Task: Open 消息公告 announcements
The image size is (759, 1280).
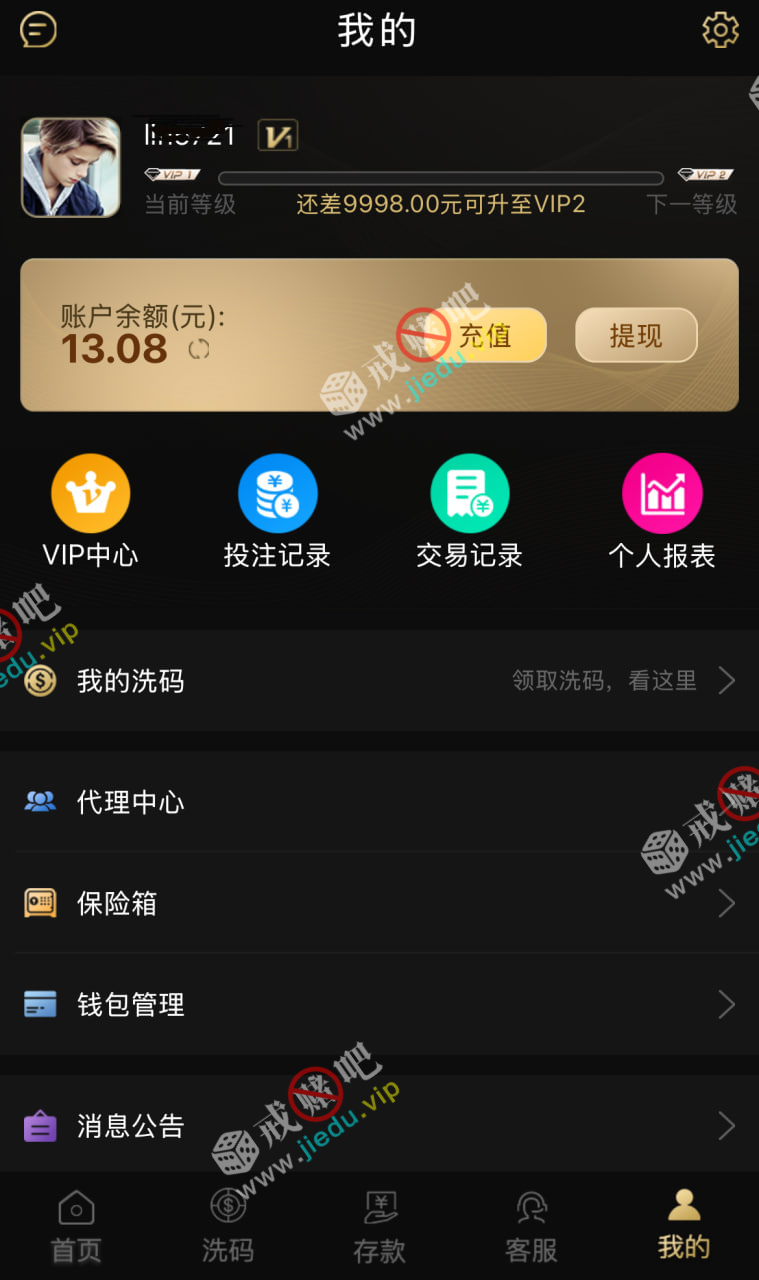Action: pos(380,1126)
